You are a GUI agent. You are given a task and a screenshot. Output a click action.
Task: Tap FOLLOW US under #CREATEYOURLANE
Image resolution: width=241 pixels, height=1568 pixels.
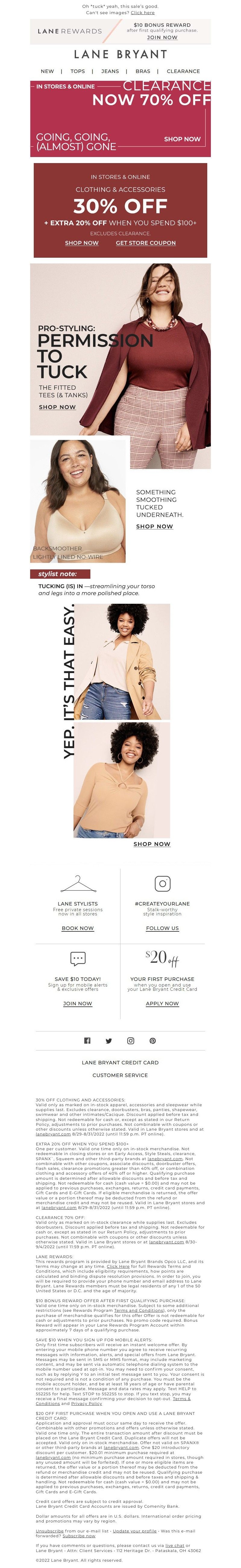[x=162, y=928]
